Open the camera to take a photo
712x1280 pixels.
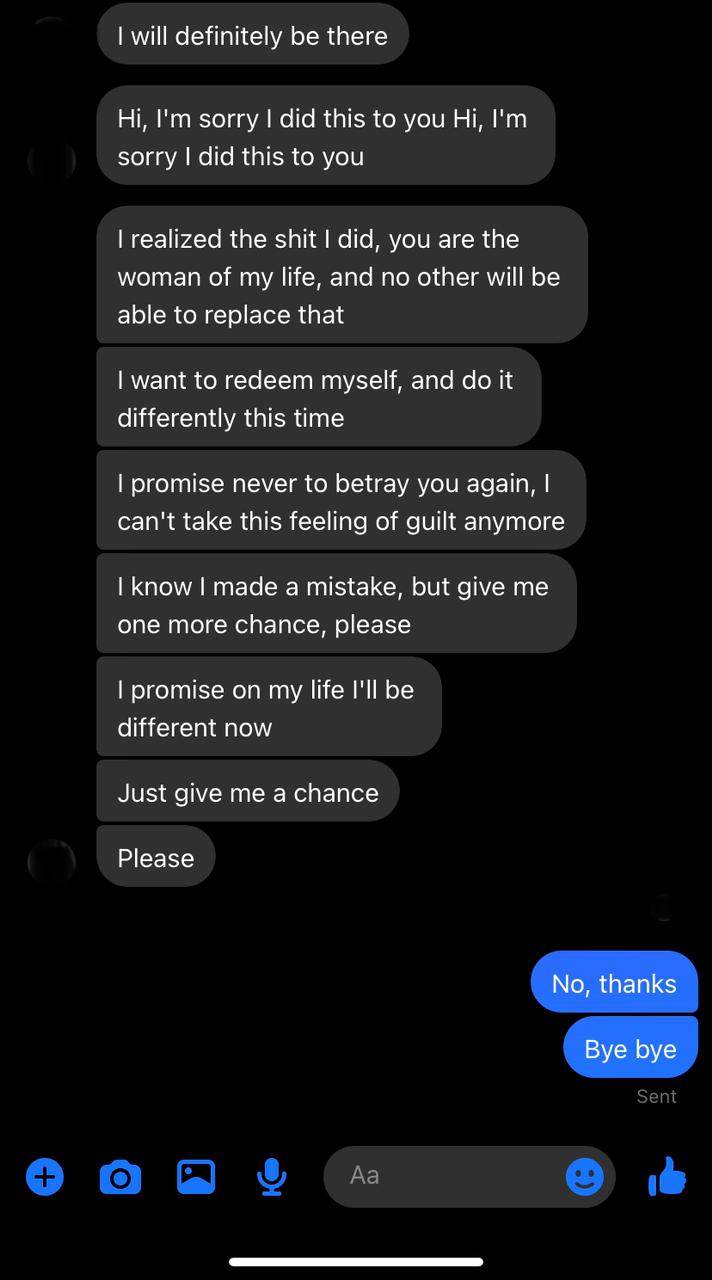coord(120,1177)
